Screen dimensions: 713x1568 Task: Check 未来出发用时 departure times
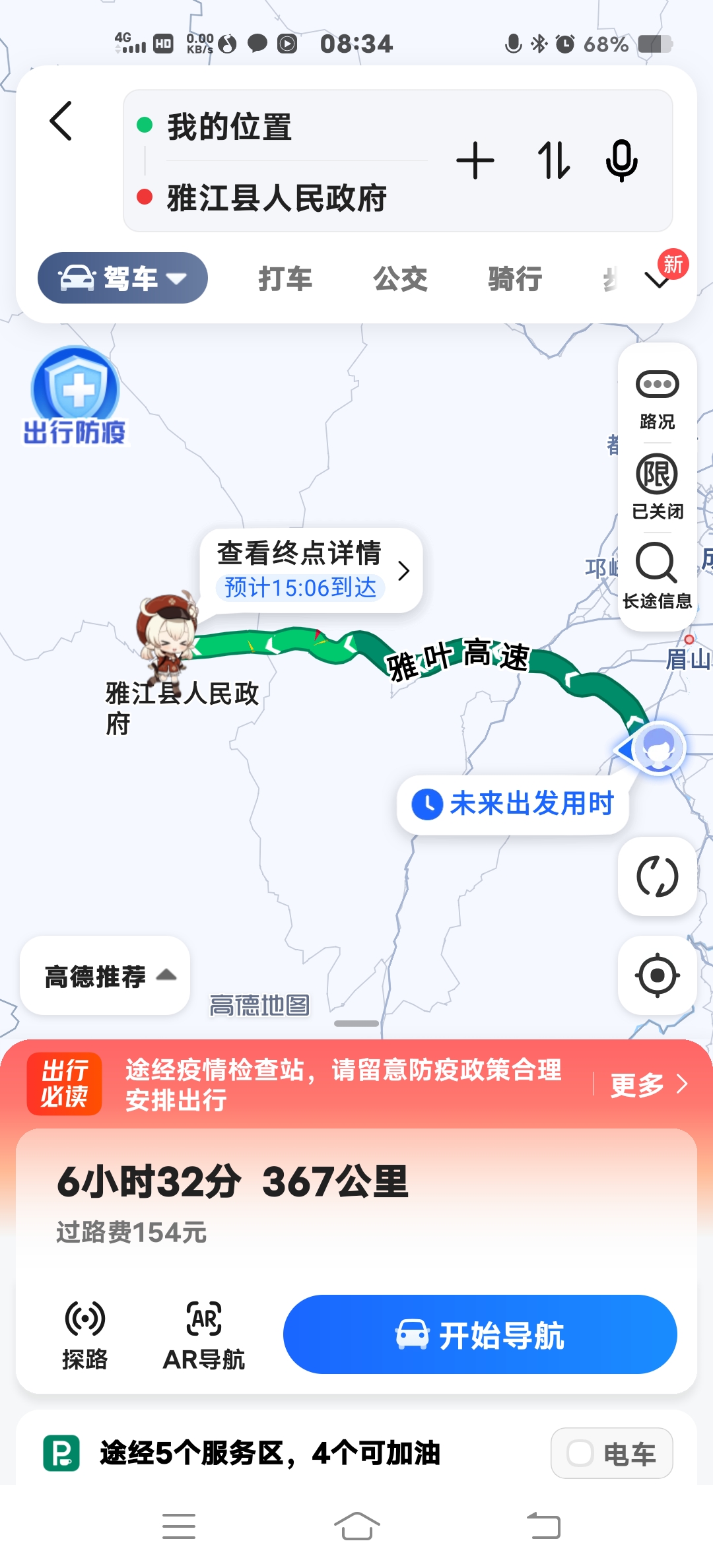512,804
